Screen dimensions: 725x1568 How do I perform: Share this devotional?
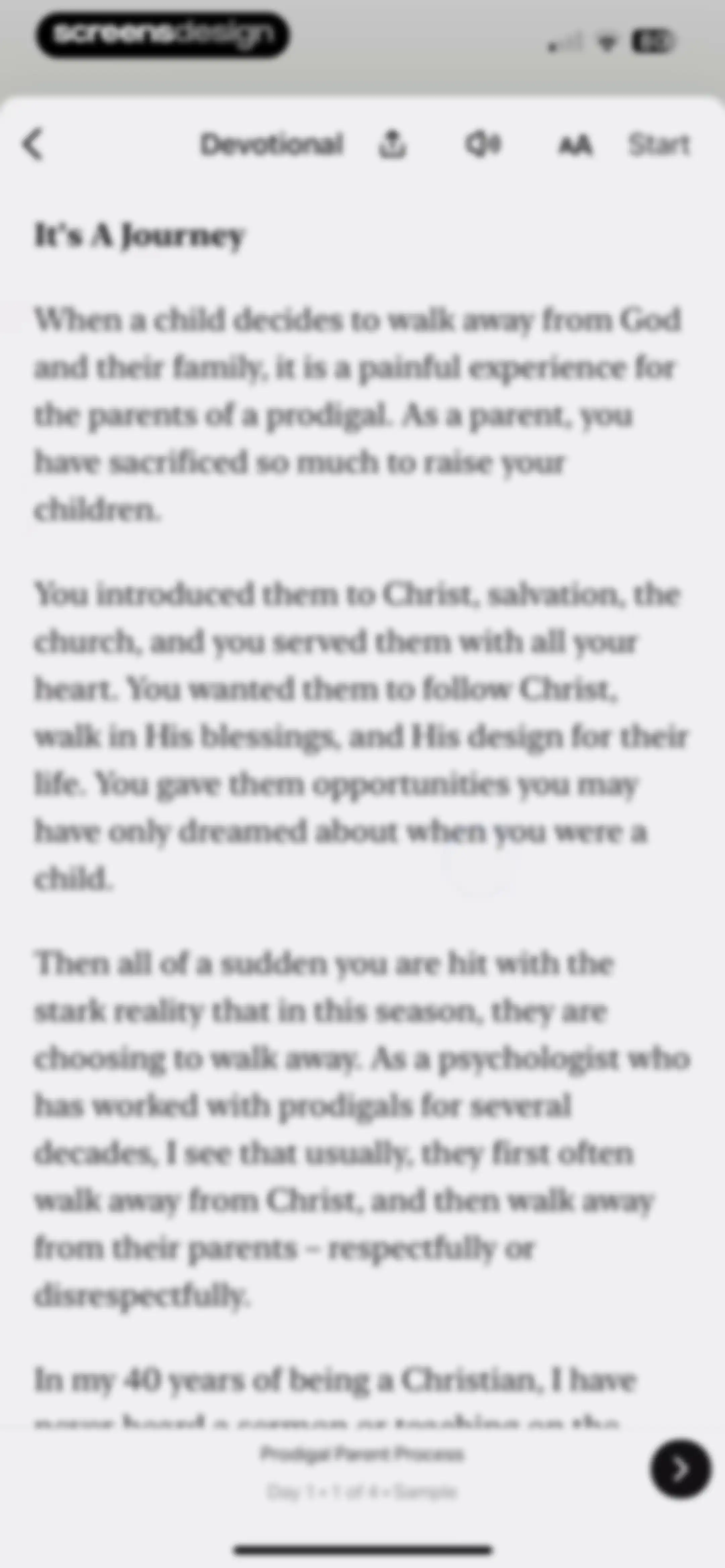[392, 144]
